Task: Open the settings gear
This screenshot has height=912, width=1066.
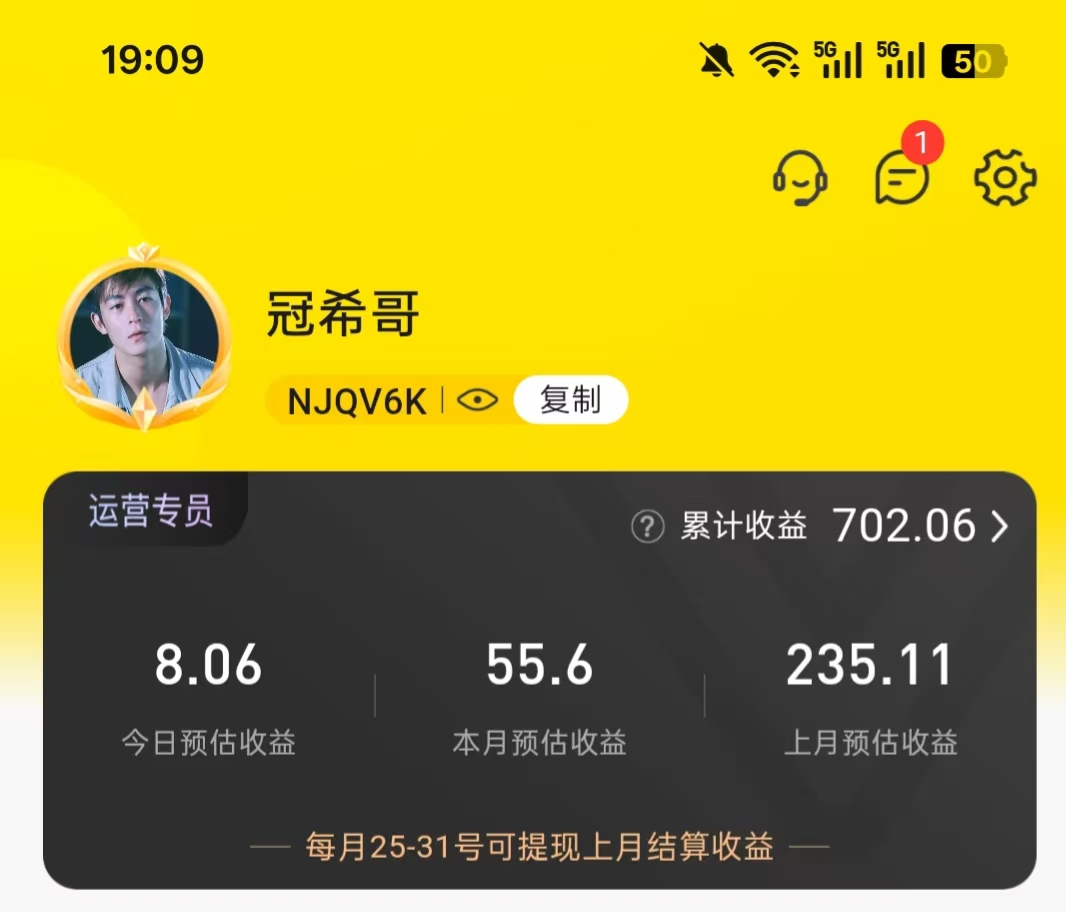Action: [1005, 178]
